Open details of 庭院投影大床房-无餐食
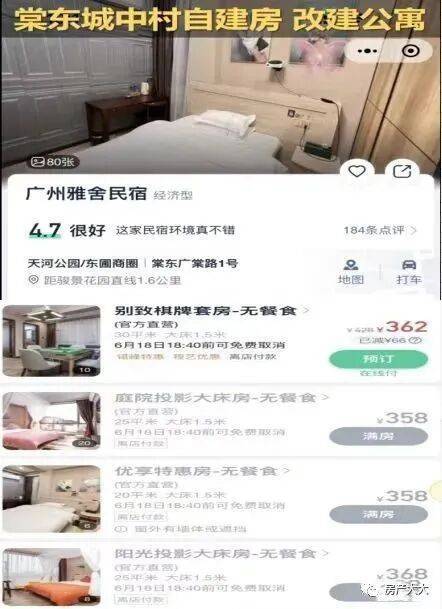The image size is (442, 609). click(x=221, y=398)
